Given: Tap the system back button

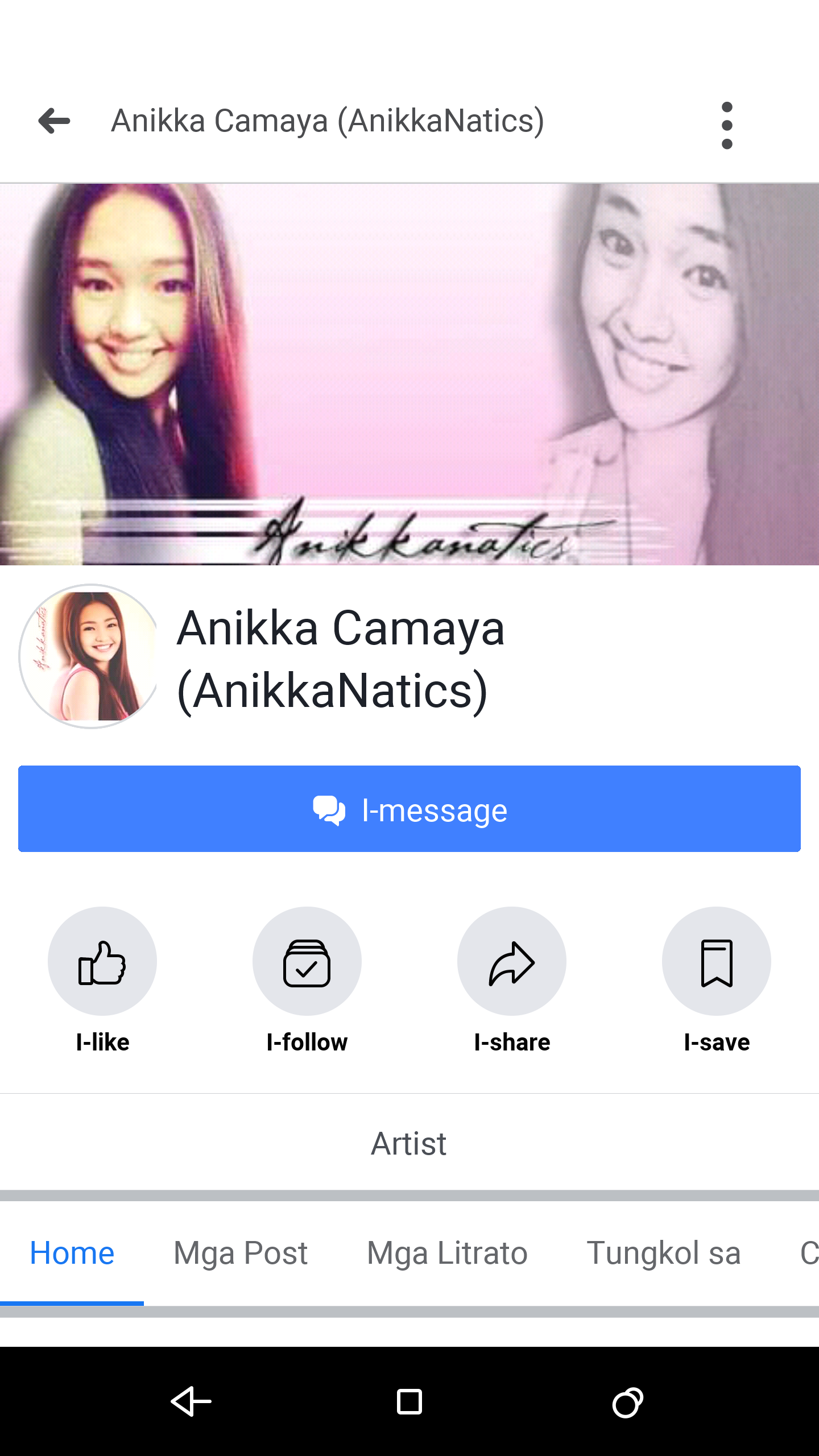Looking at the screenshot, I should 191,1401.
